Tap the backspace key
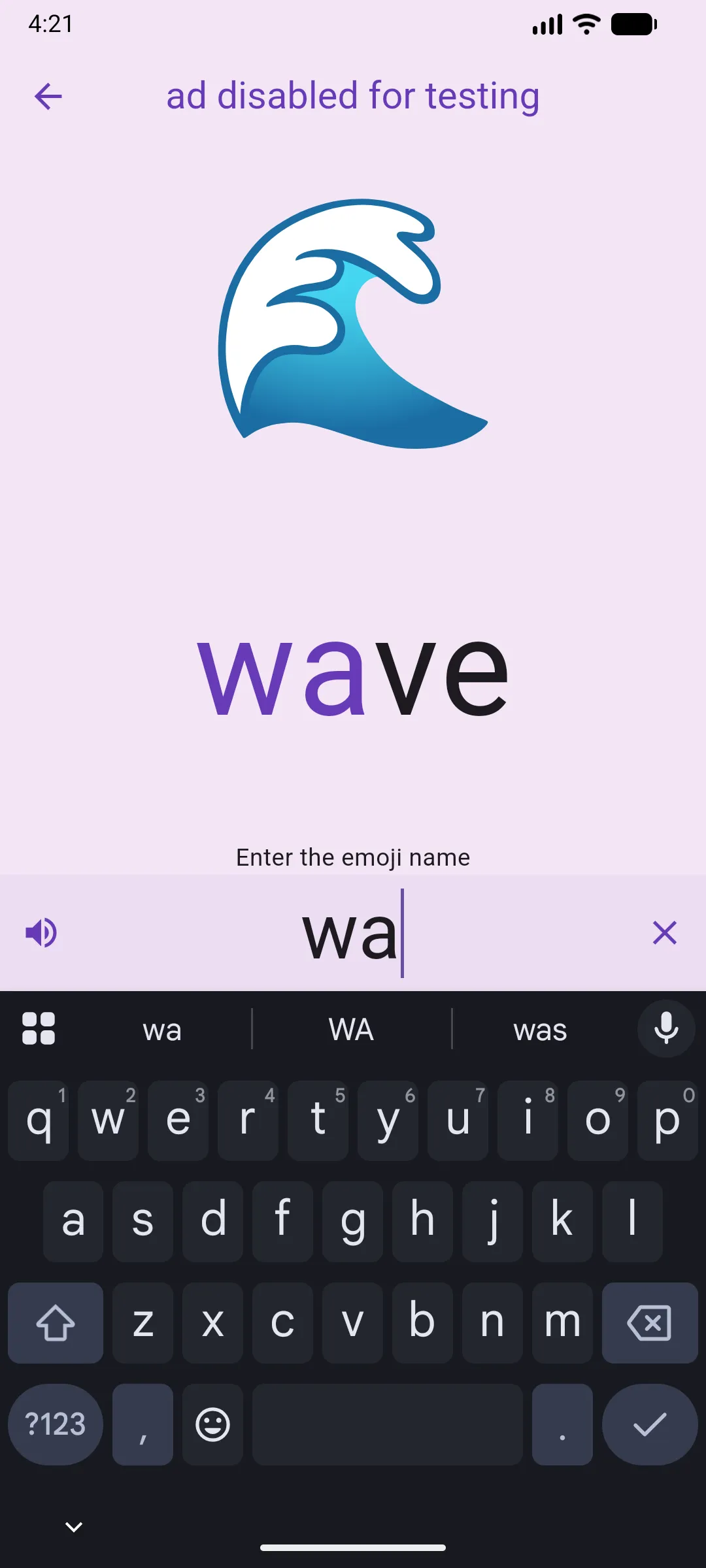 pos(649,1323)
